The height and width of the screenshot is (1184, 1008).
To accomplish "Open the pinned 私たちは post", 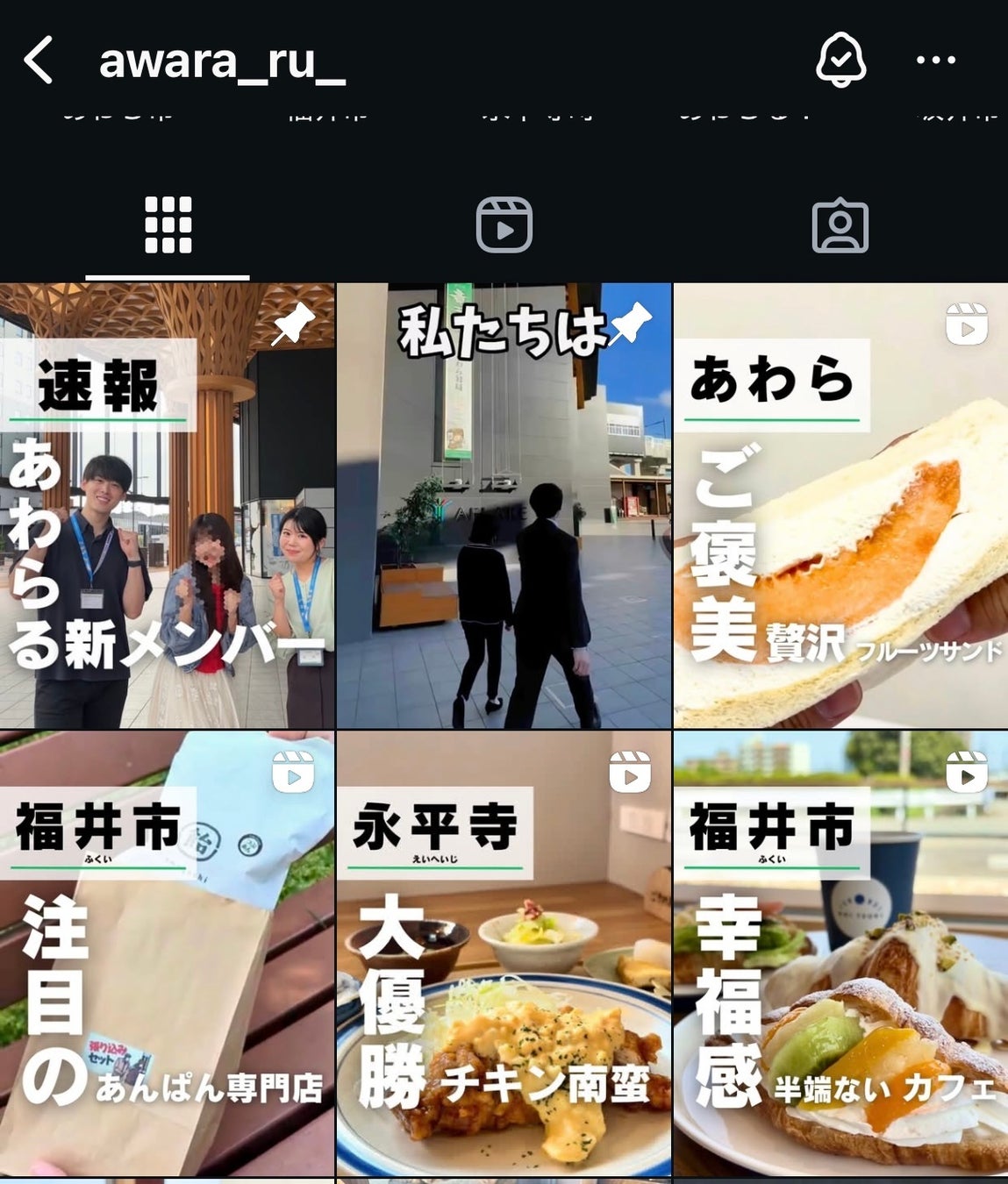I will pos(504,505).
